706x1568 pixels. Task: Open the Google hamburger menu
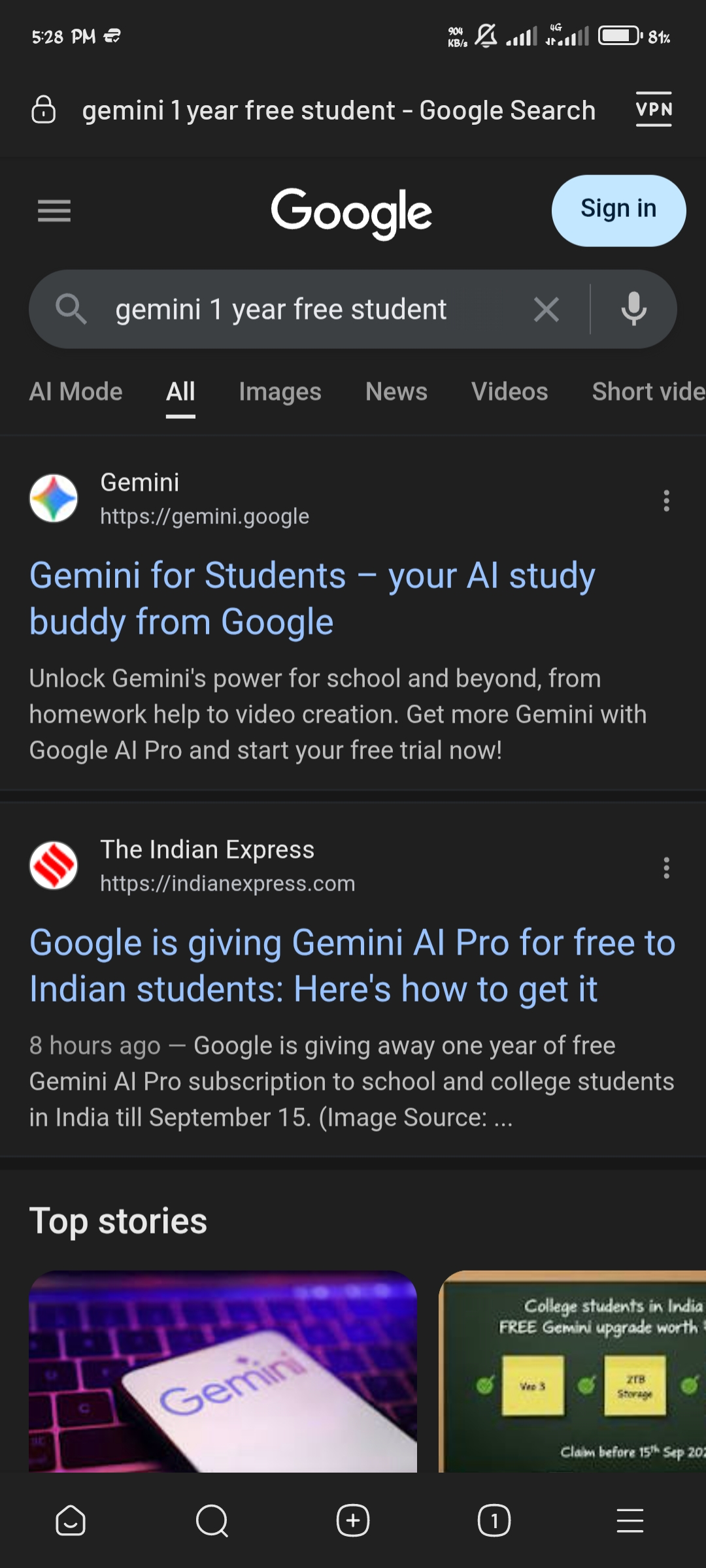coord(54,210)
